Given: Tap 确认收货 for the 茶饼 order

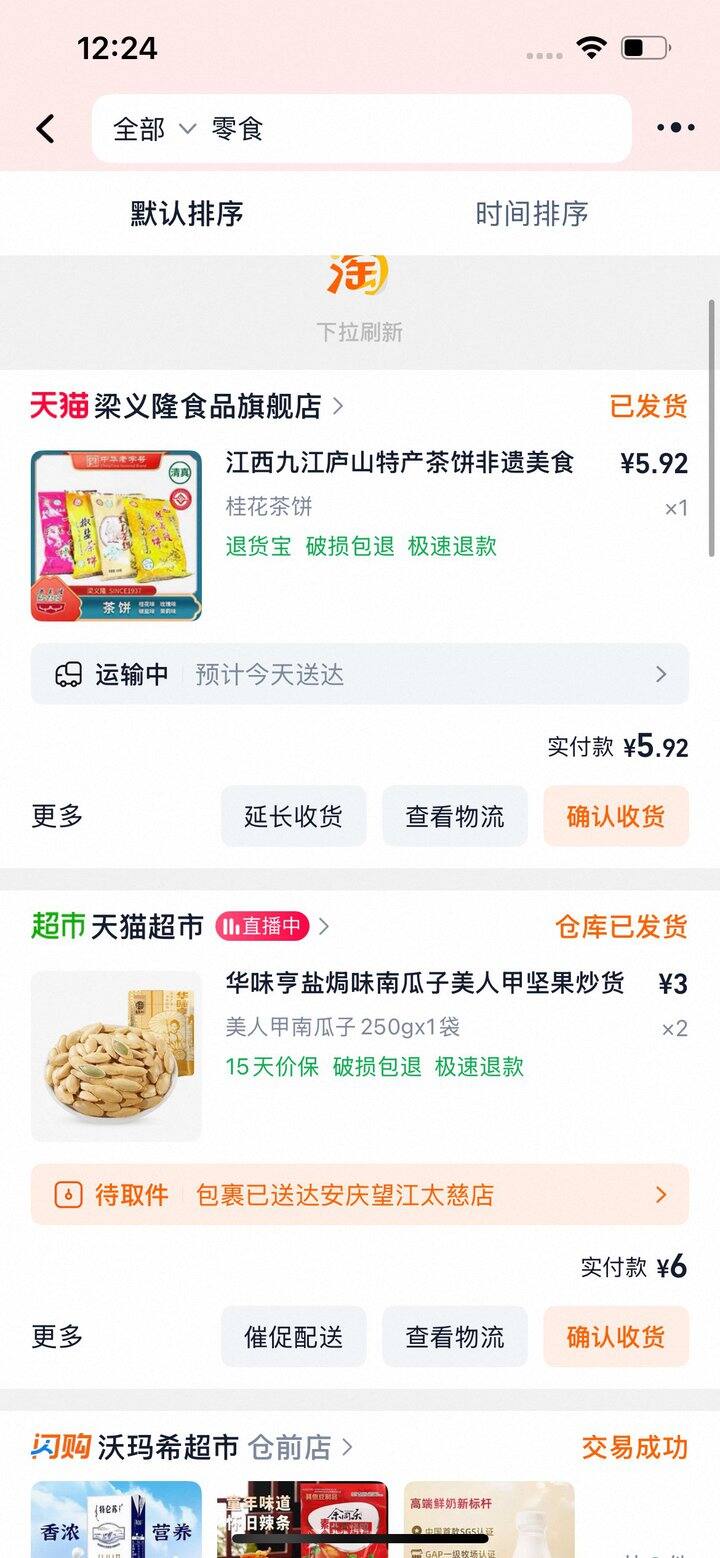Looking at the screenshot, I should [615, 816].
